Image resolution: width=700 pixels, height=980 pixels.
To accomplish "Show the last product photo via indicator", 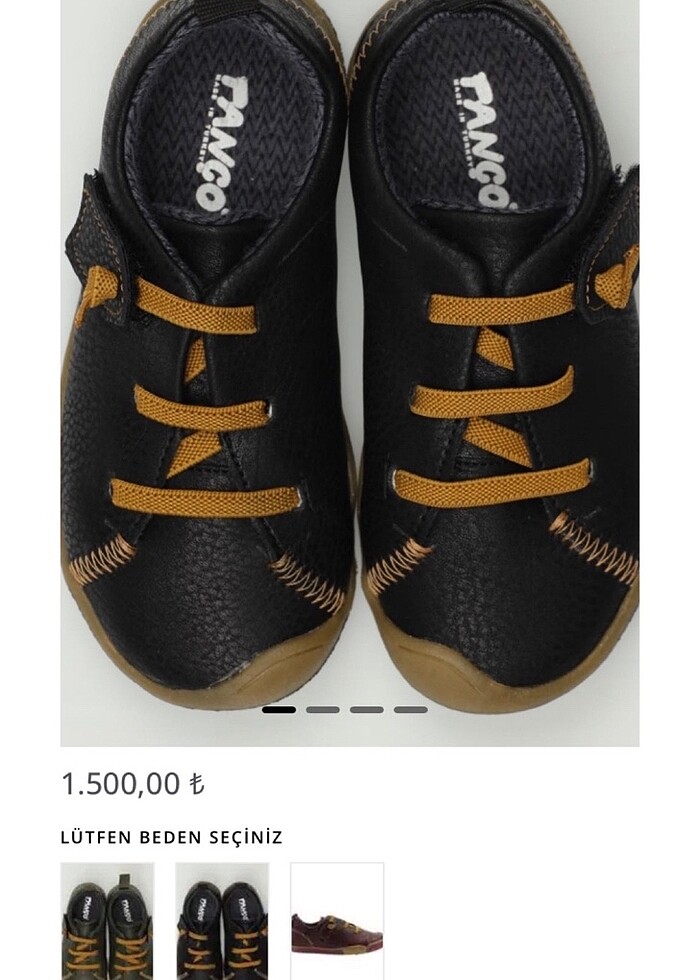I will [410, 710].
